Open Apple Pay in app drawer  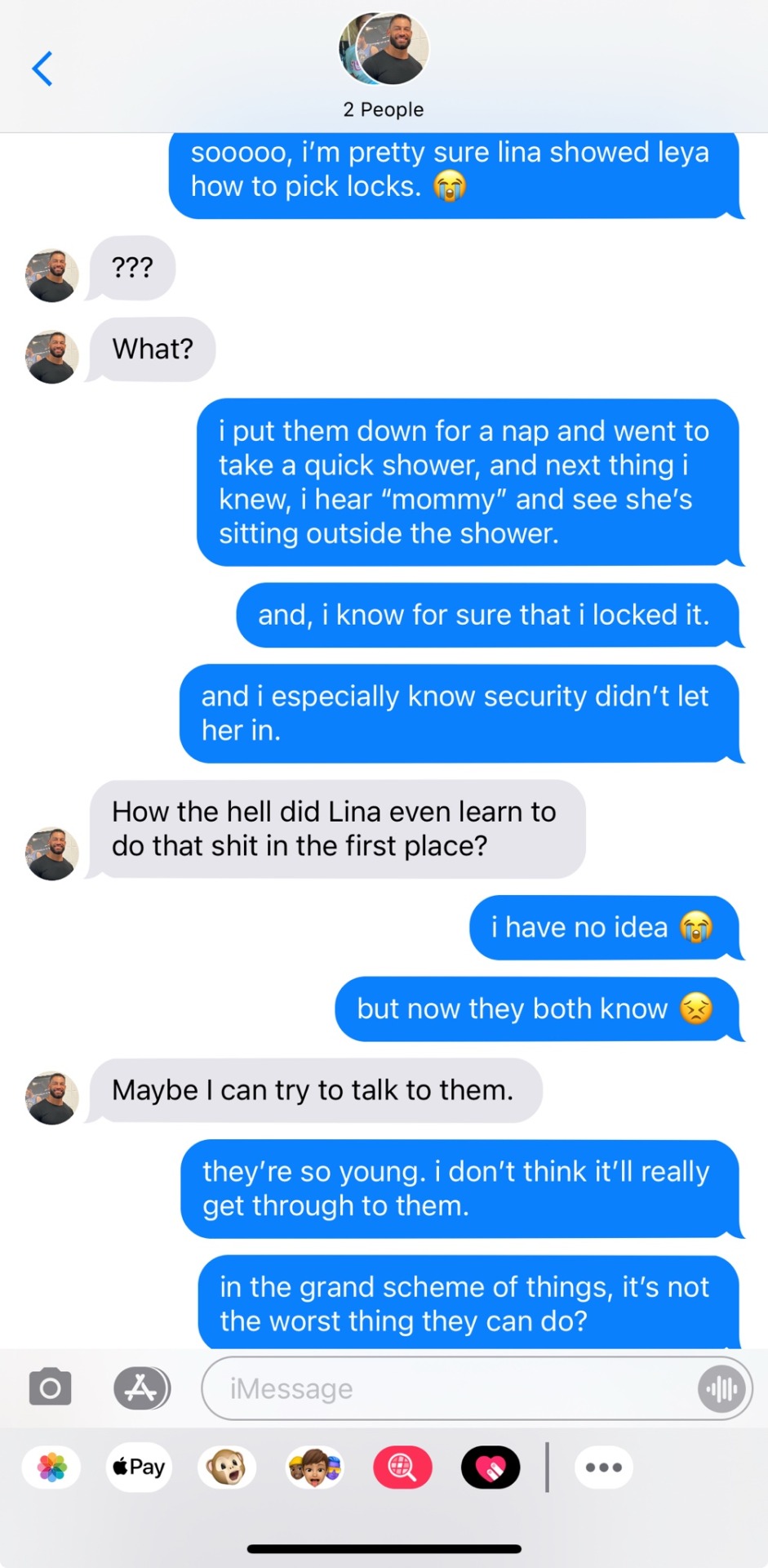[x=140, y=1468]
